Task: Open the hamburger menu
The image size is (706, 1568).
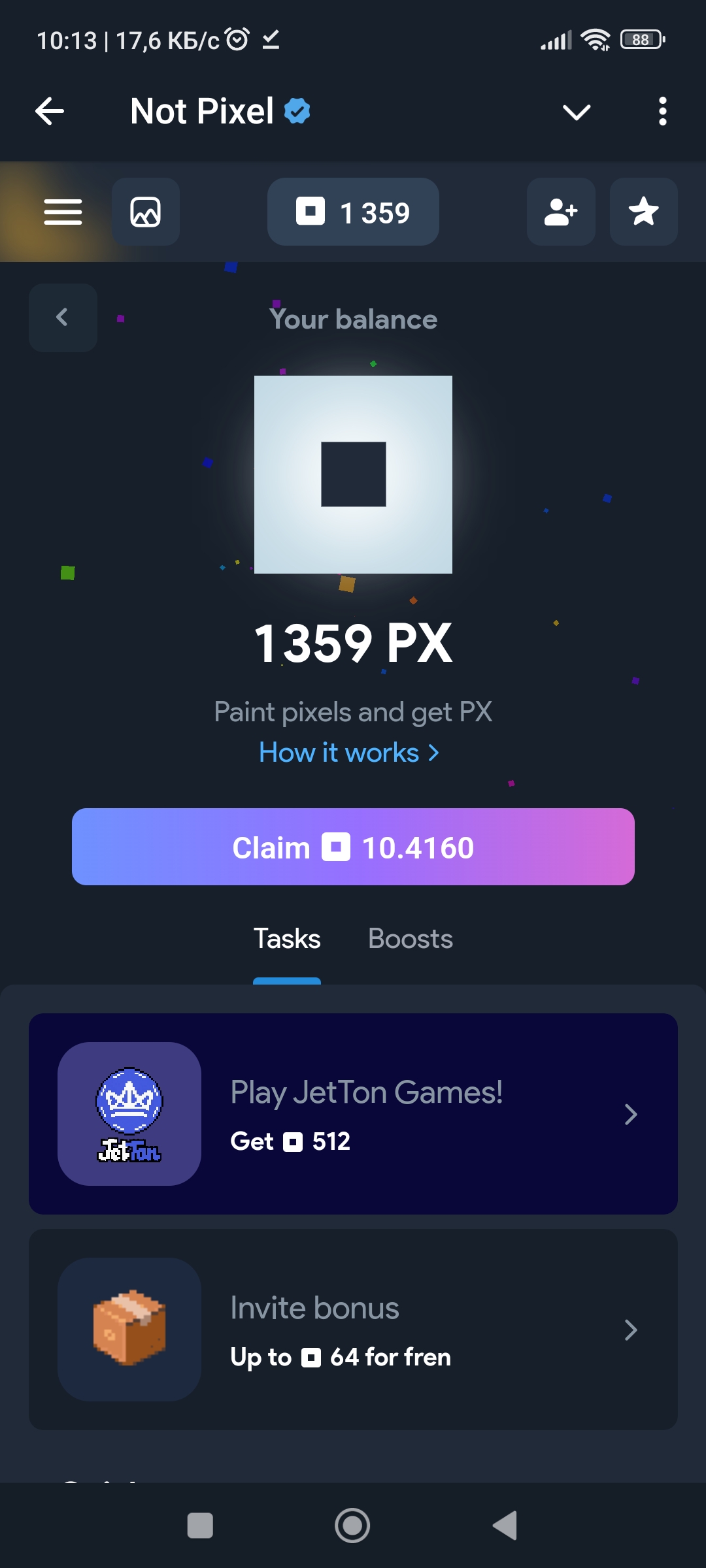Action: [63, 212]
